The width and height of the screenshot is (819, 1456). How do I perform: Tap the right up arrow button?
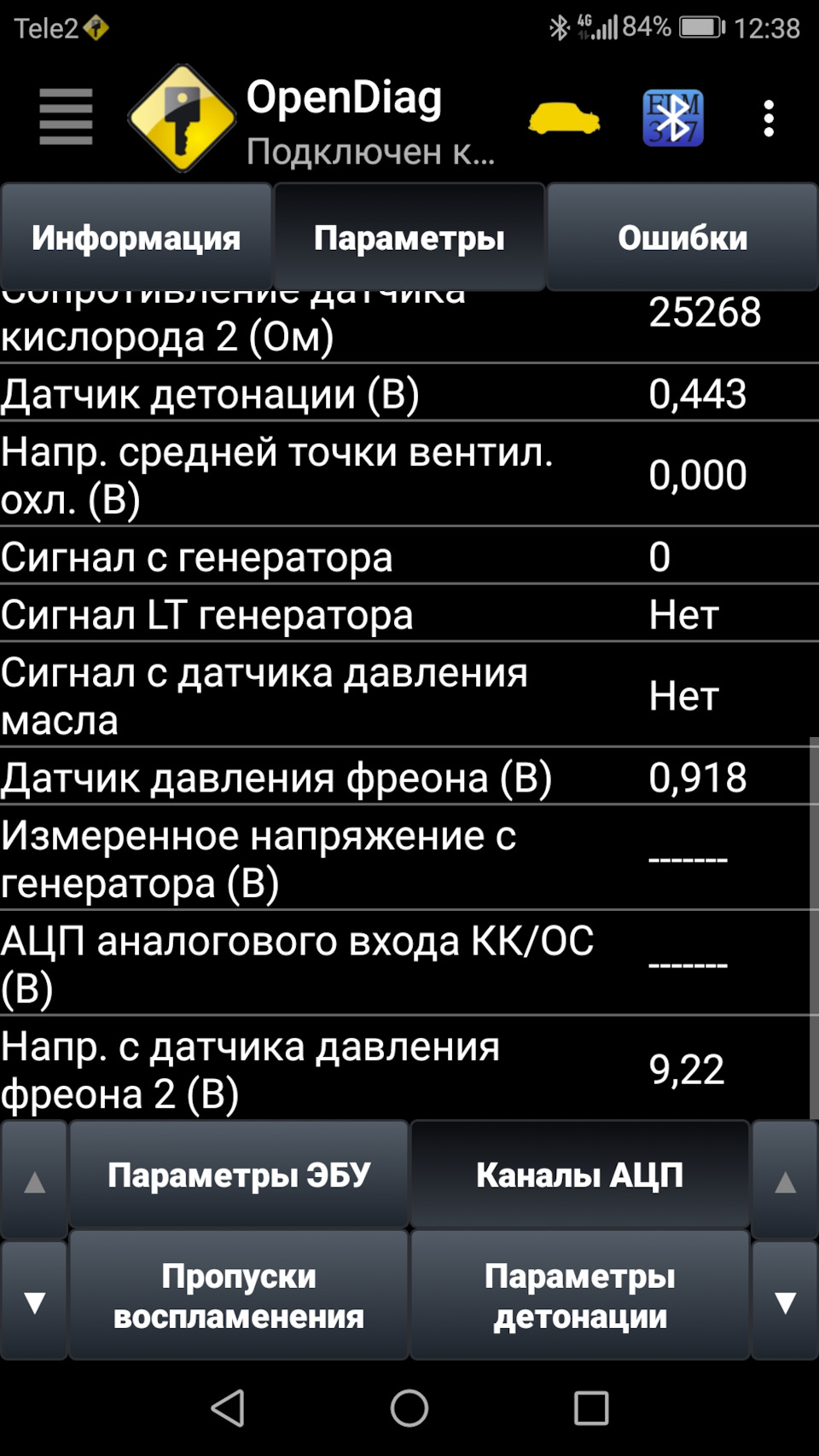tap(785, 1181)
